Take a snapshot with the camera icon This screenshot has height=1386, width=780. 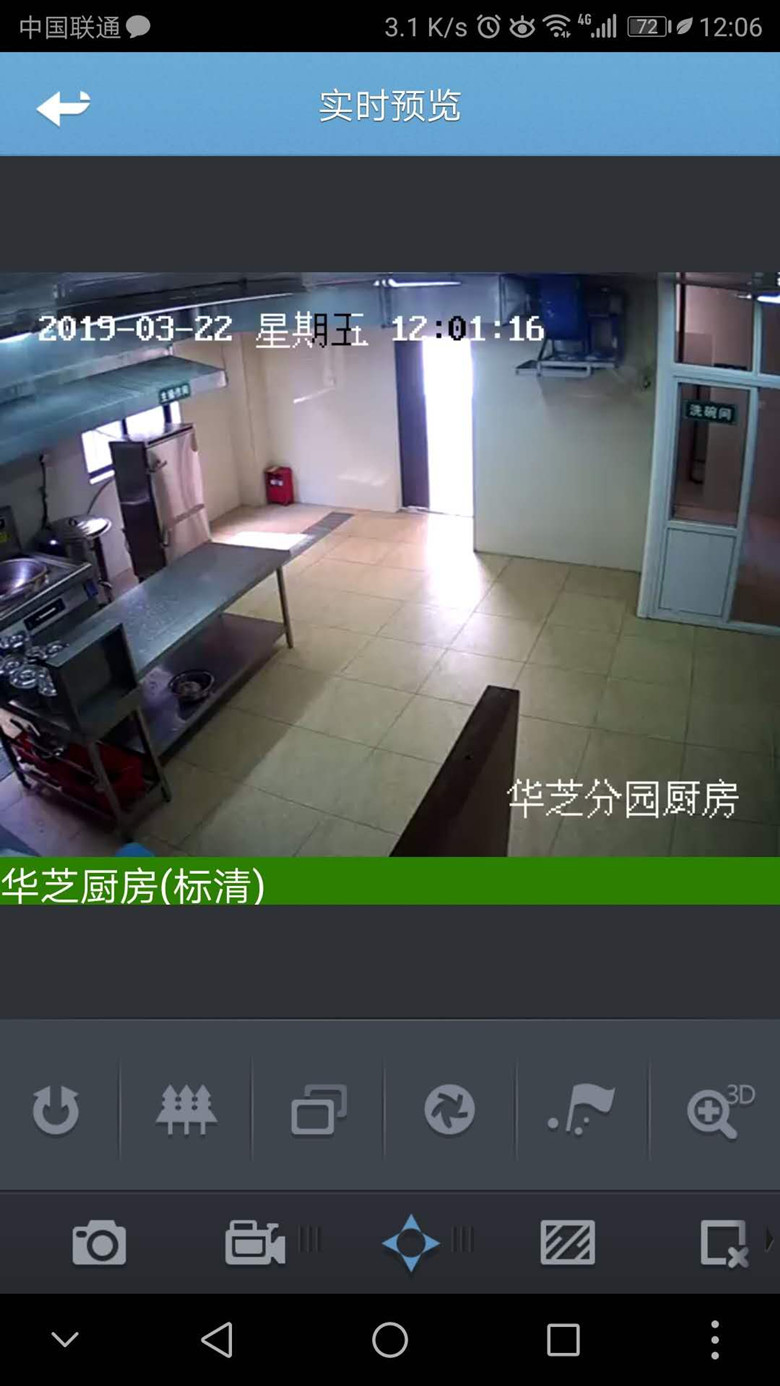(99, 1243)
